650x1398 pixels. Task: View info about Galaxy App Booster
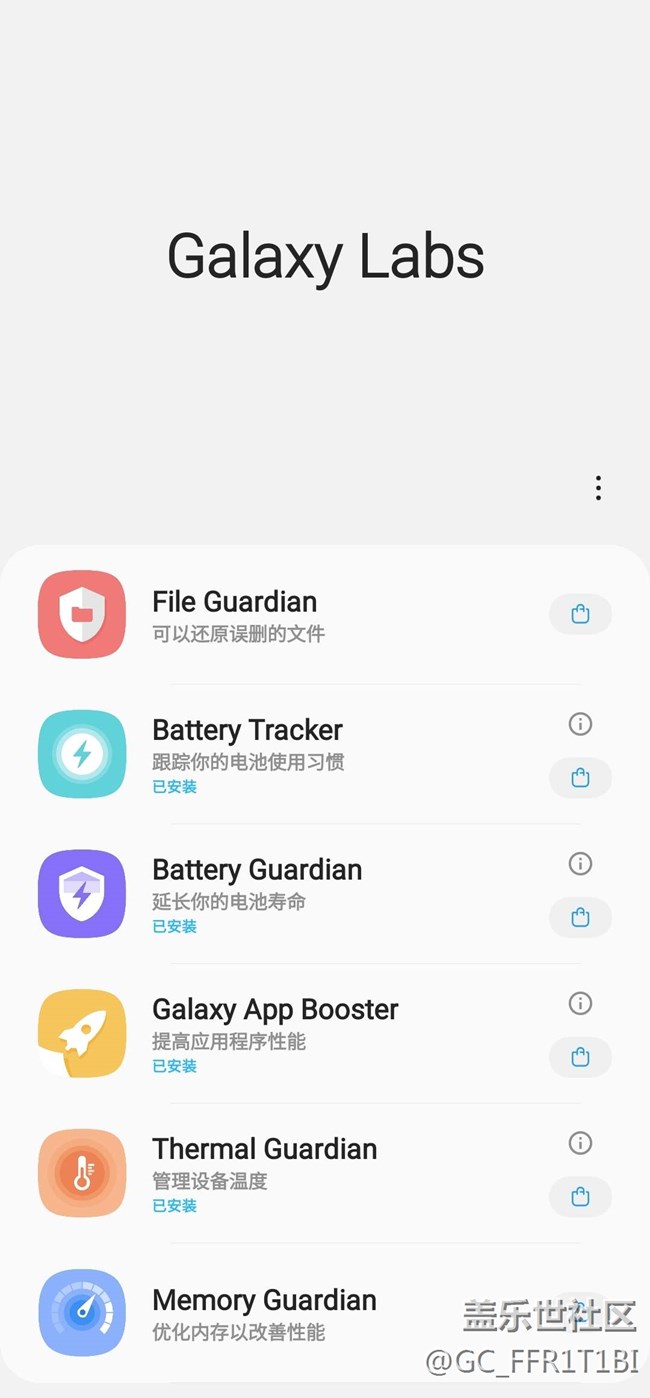[x=580, y=1004]
